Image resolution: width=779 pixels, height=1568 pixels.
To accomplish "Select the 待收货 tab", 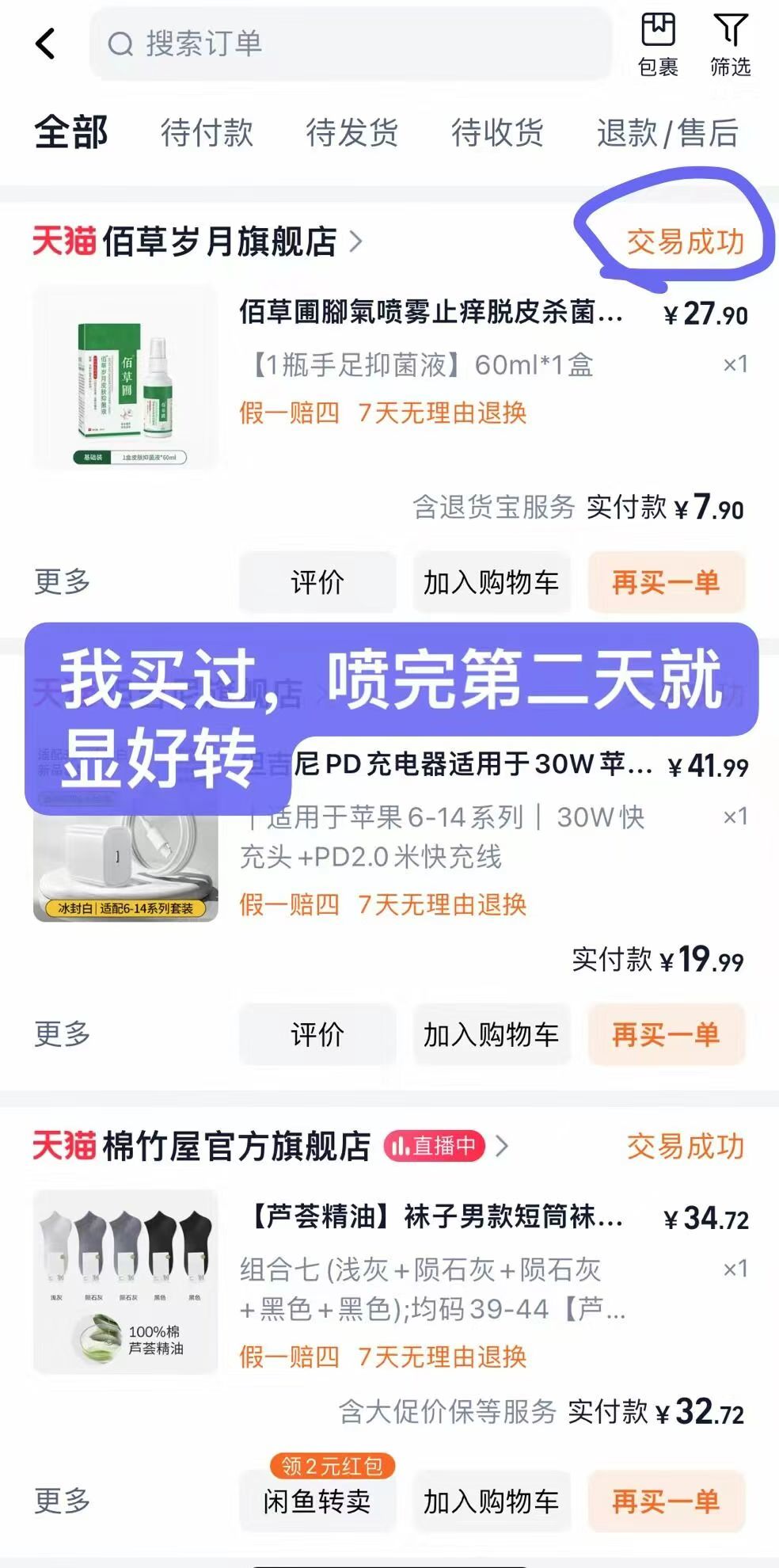I will [x=496, y=135].
